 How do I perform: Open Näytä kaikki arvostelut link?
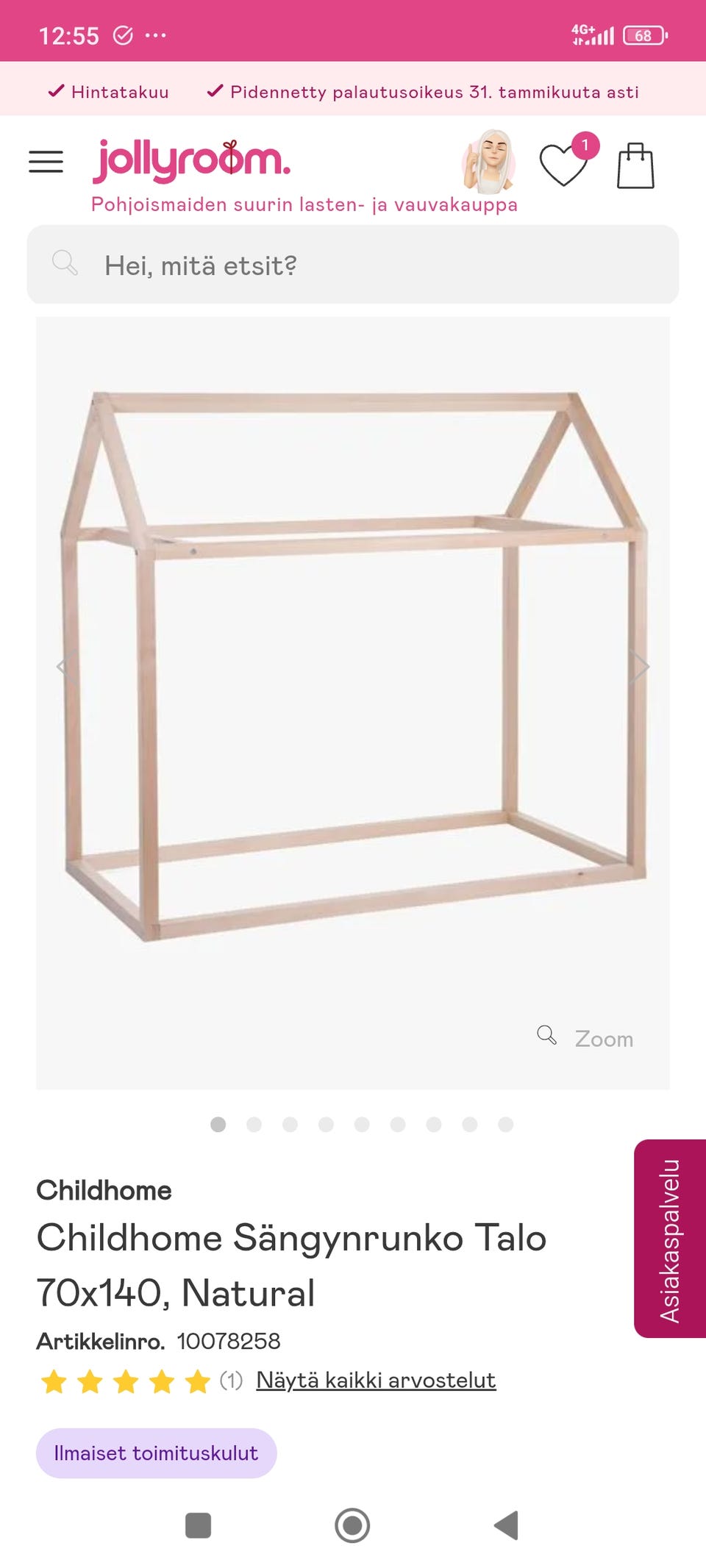click(376, 1380)
